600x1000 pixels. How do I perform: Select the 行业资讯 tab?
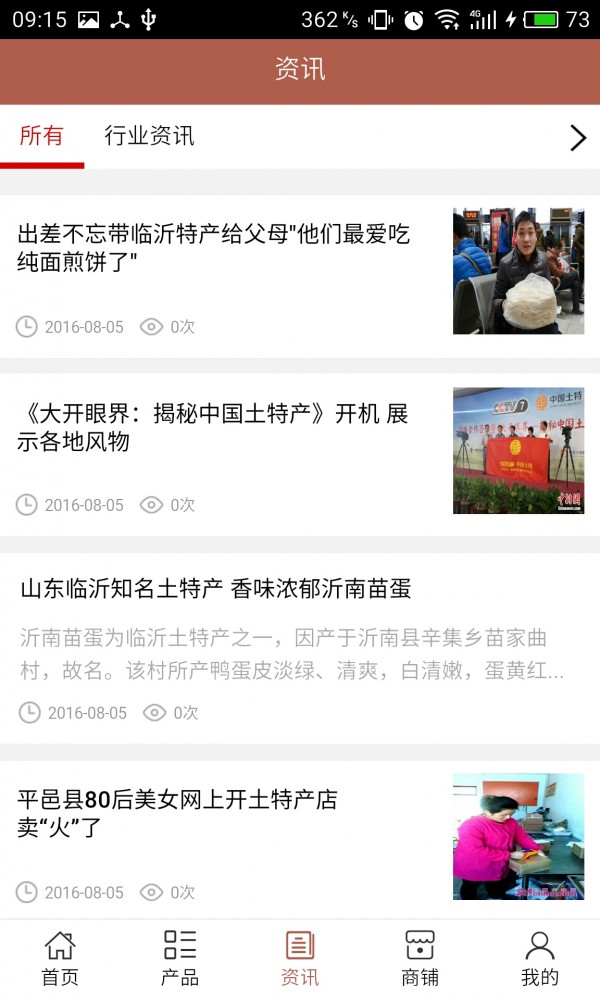click(149, 136)
